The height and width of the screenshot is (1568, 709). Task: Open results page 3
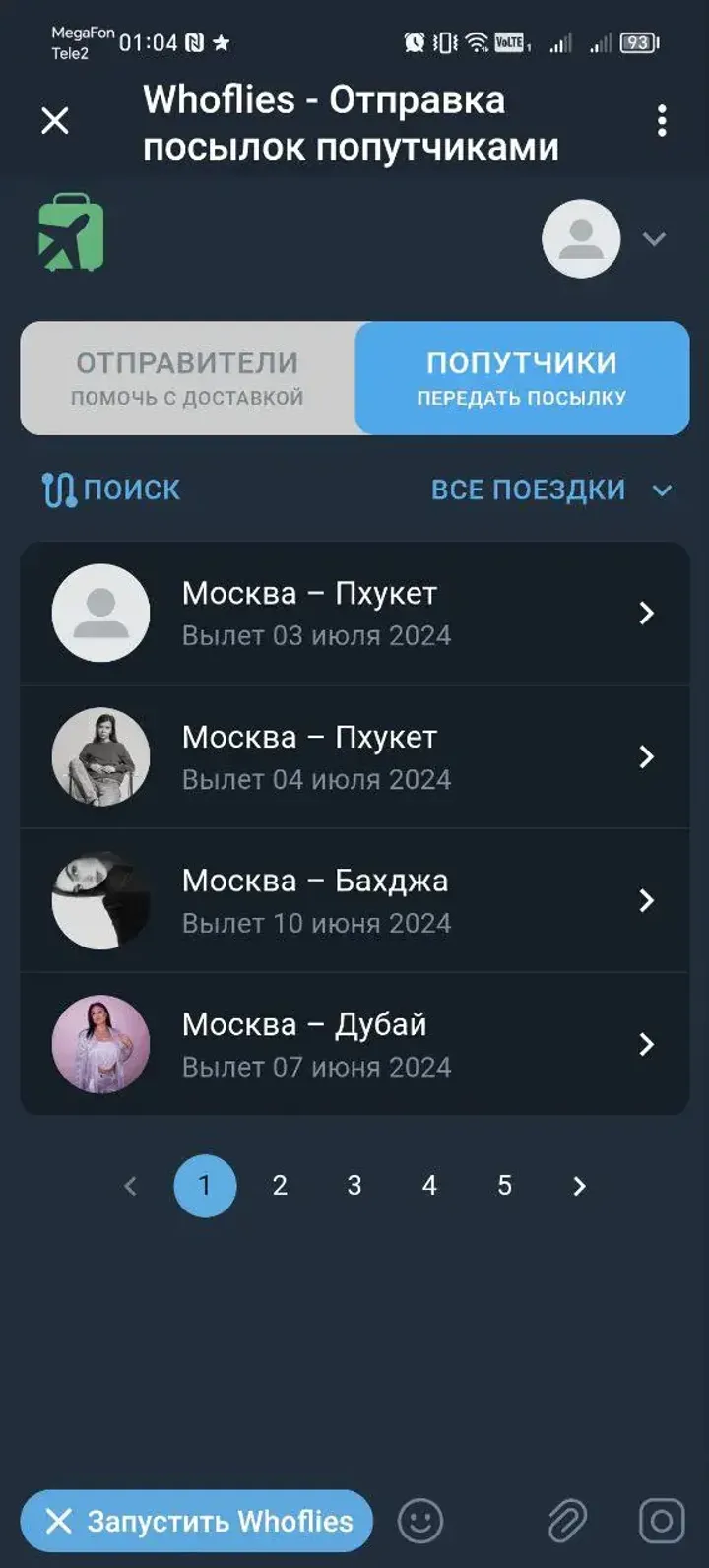354,1186
